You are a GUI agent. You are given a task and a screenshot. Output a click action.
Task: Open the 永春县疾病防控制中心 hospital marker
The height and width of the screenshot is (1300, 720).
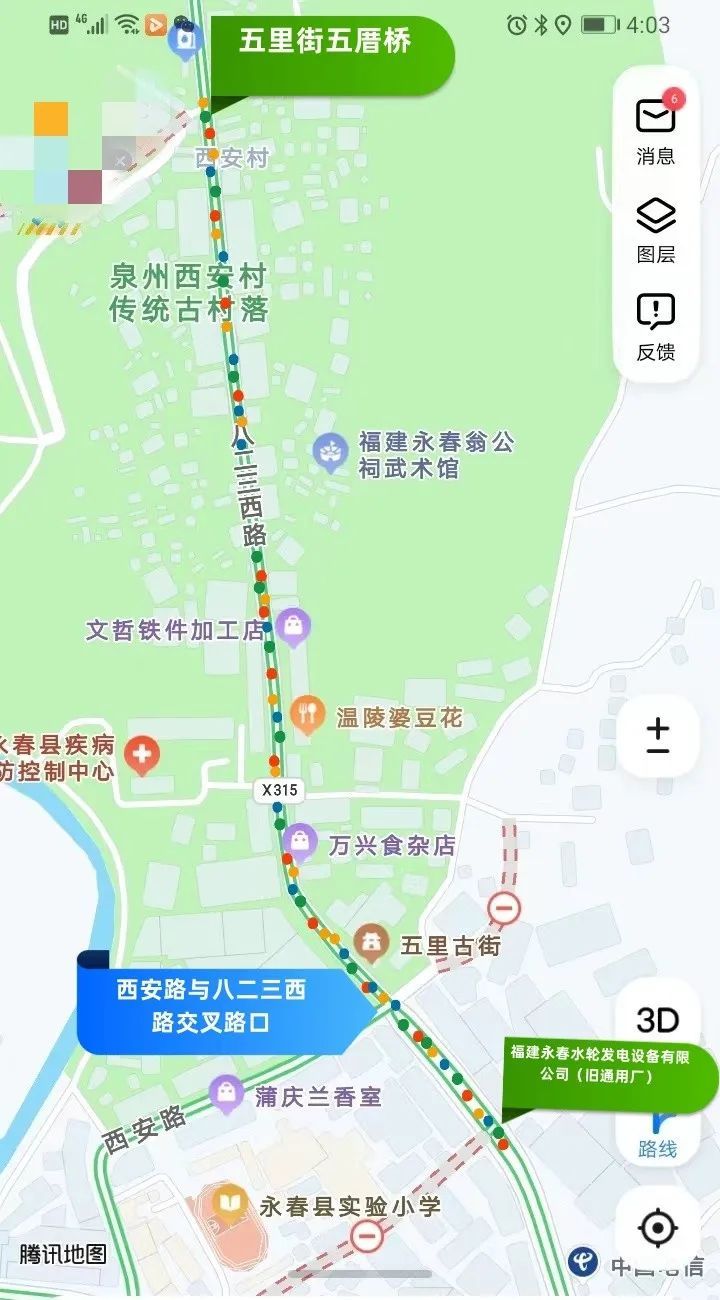click(x=141, y=755)
